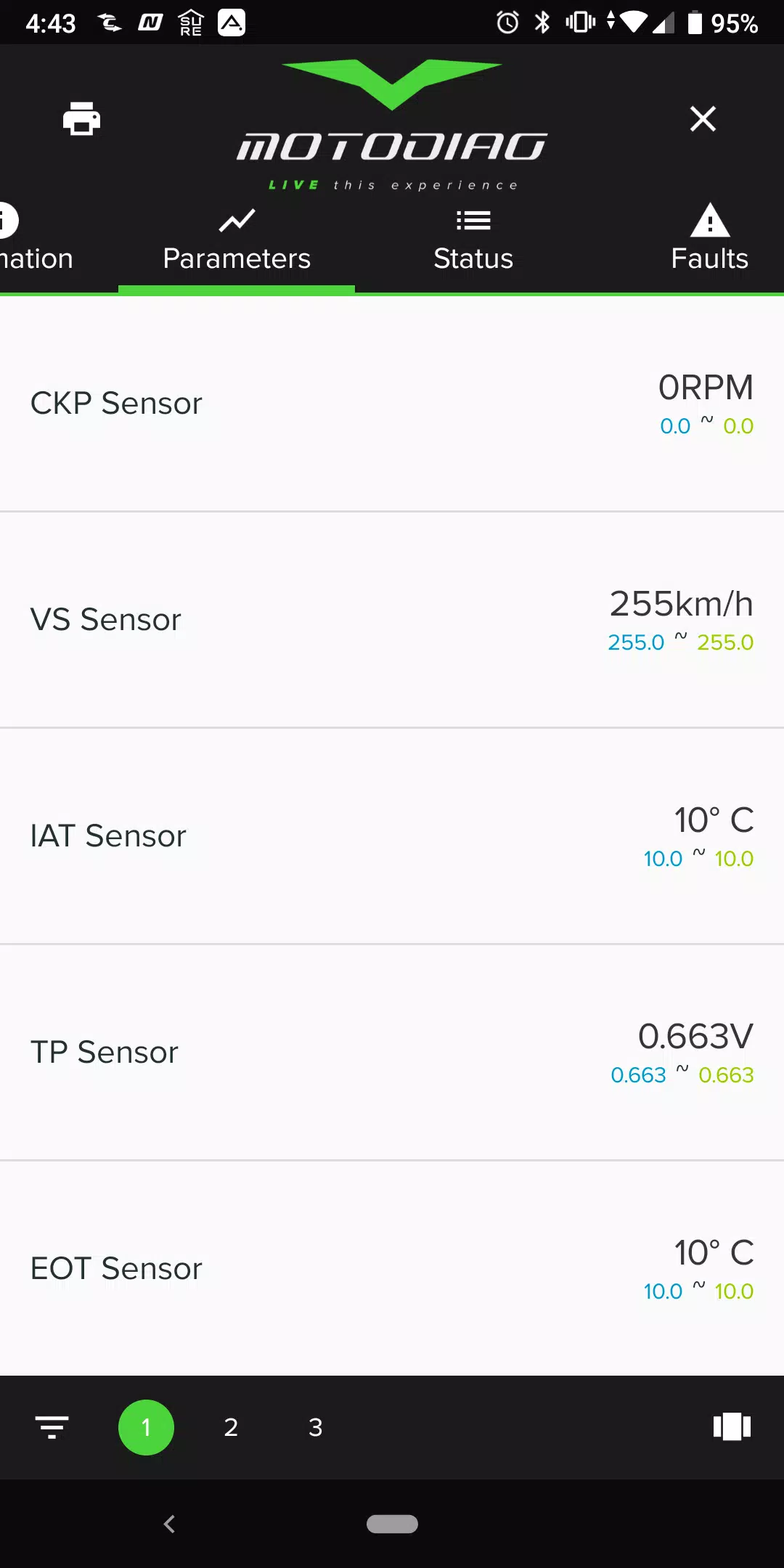
Task: Tap the printer icon
Action: pyautogui.click(x=81, y=118)
